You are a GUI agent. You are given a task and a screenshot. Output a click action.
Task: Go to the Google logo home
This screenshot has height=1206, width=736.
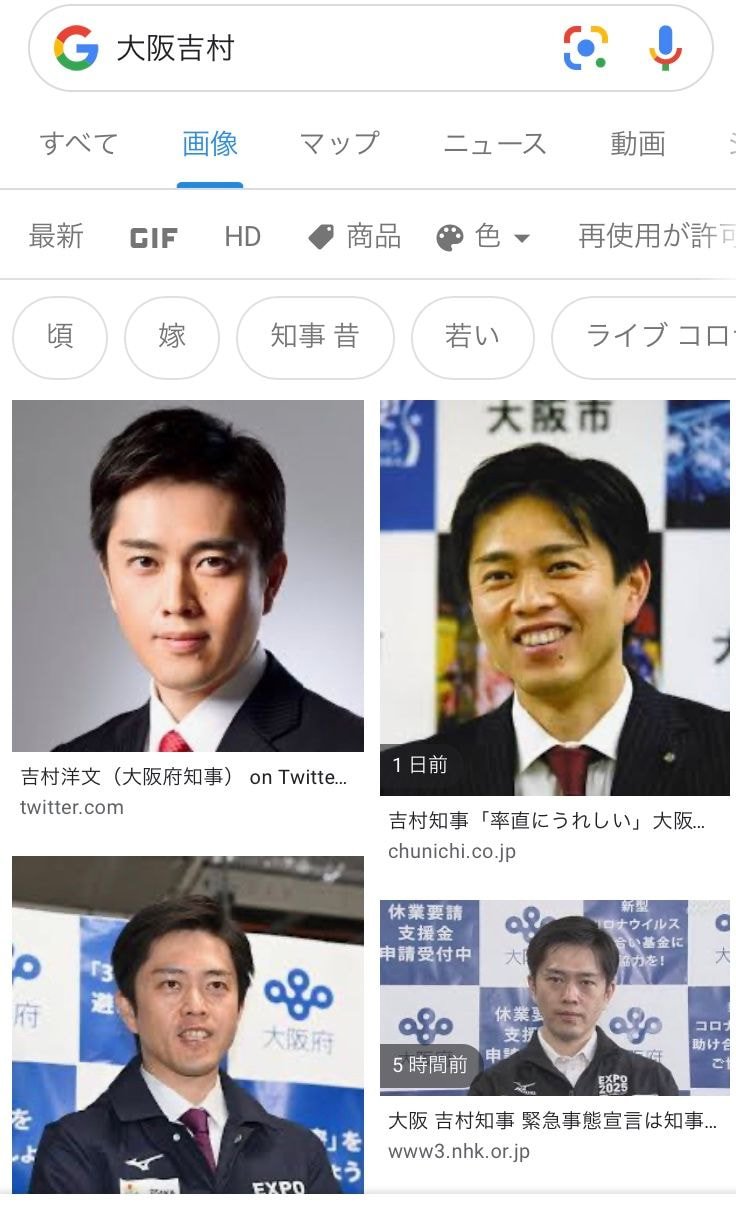[x=76, y=48]
